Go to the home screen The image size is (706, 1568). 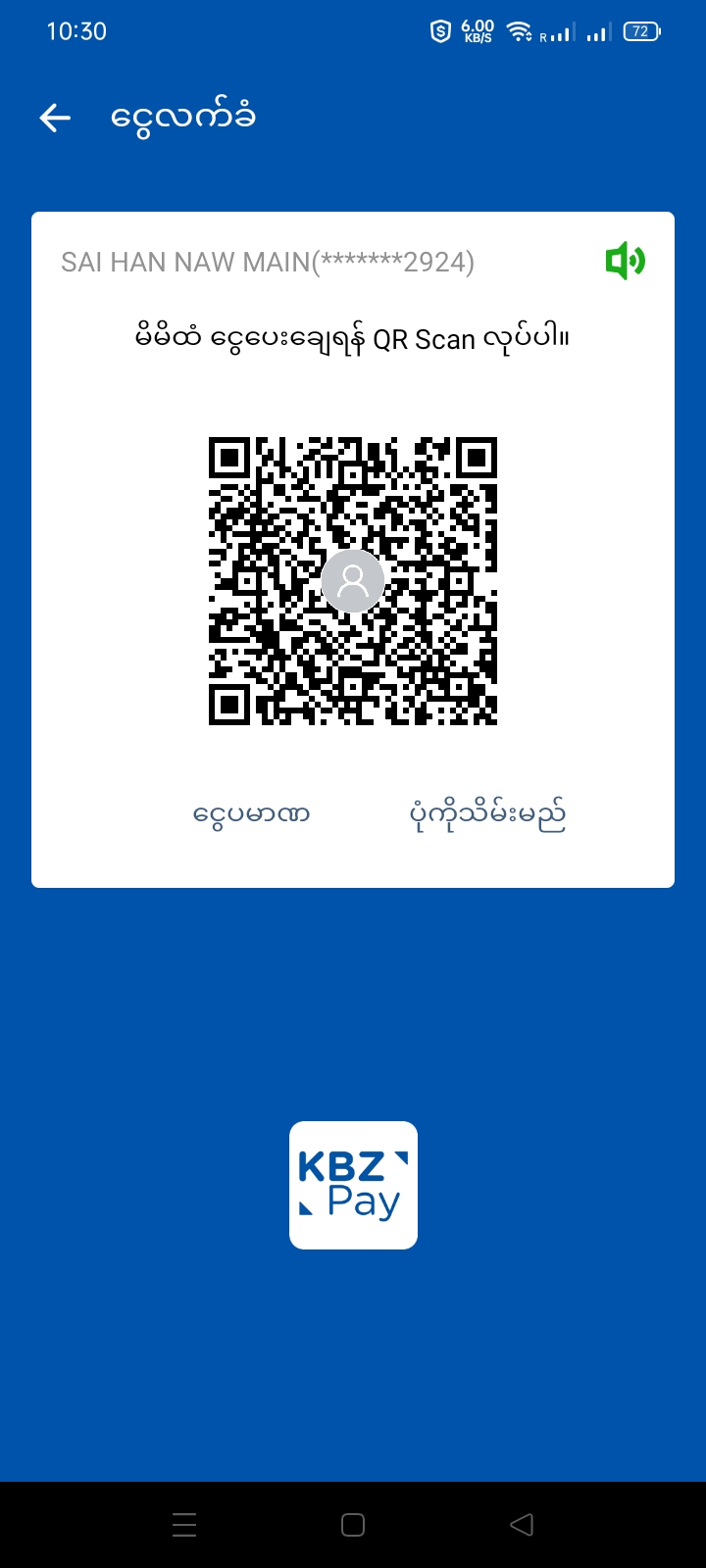click(x=353, y=1525)
